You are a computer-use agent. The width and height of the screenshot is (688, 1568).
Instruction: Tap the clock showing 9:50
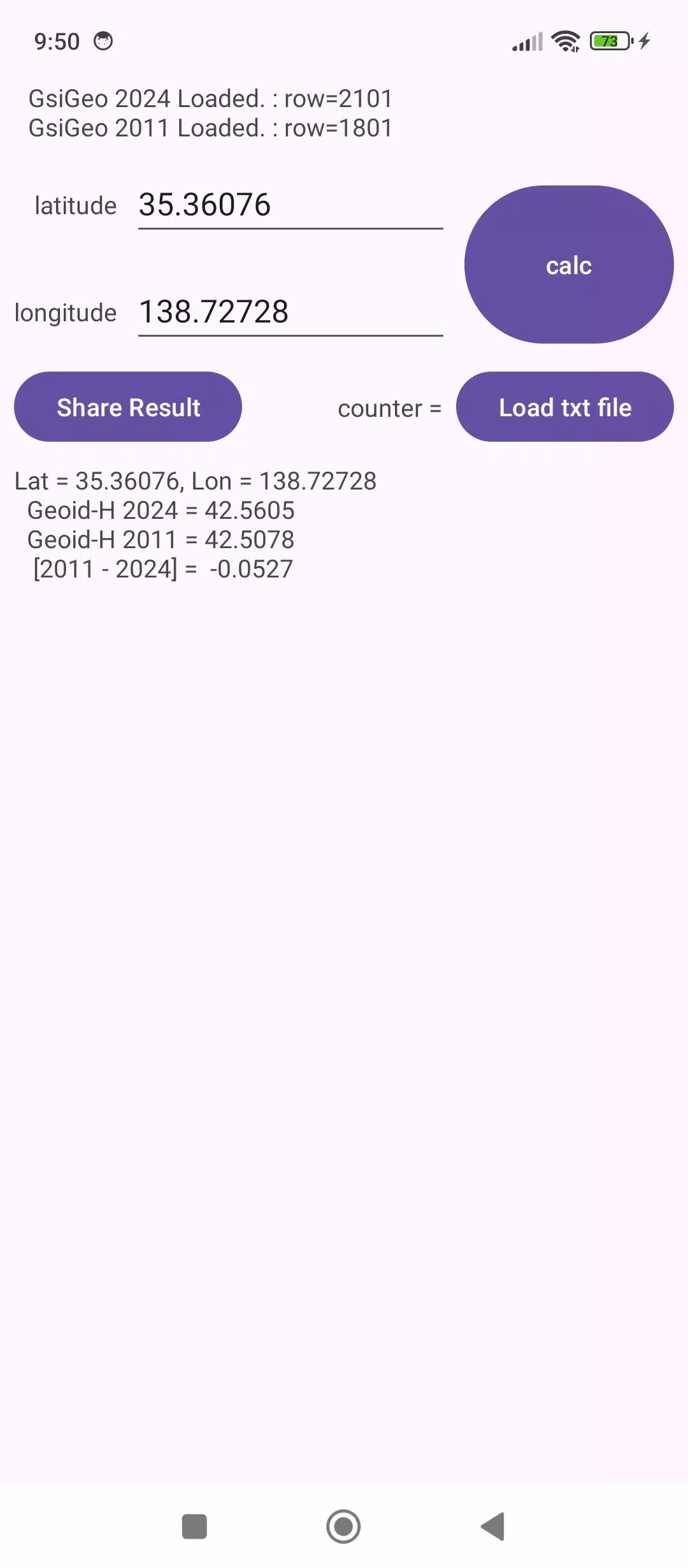(56, 40)
